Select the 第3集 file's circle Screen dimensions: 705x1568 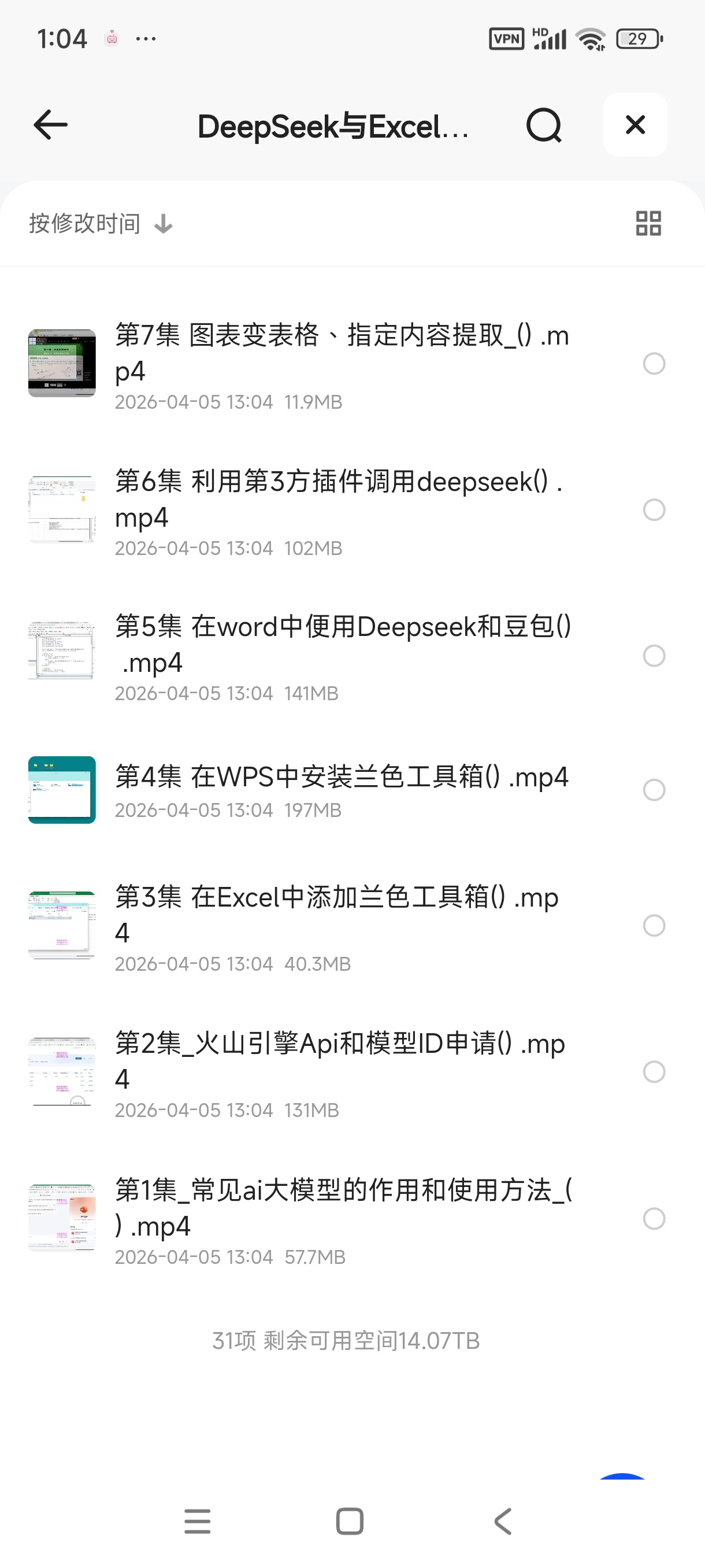tap(654, 926)
